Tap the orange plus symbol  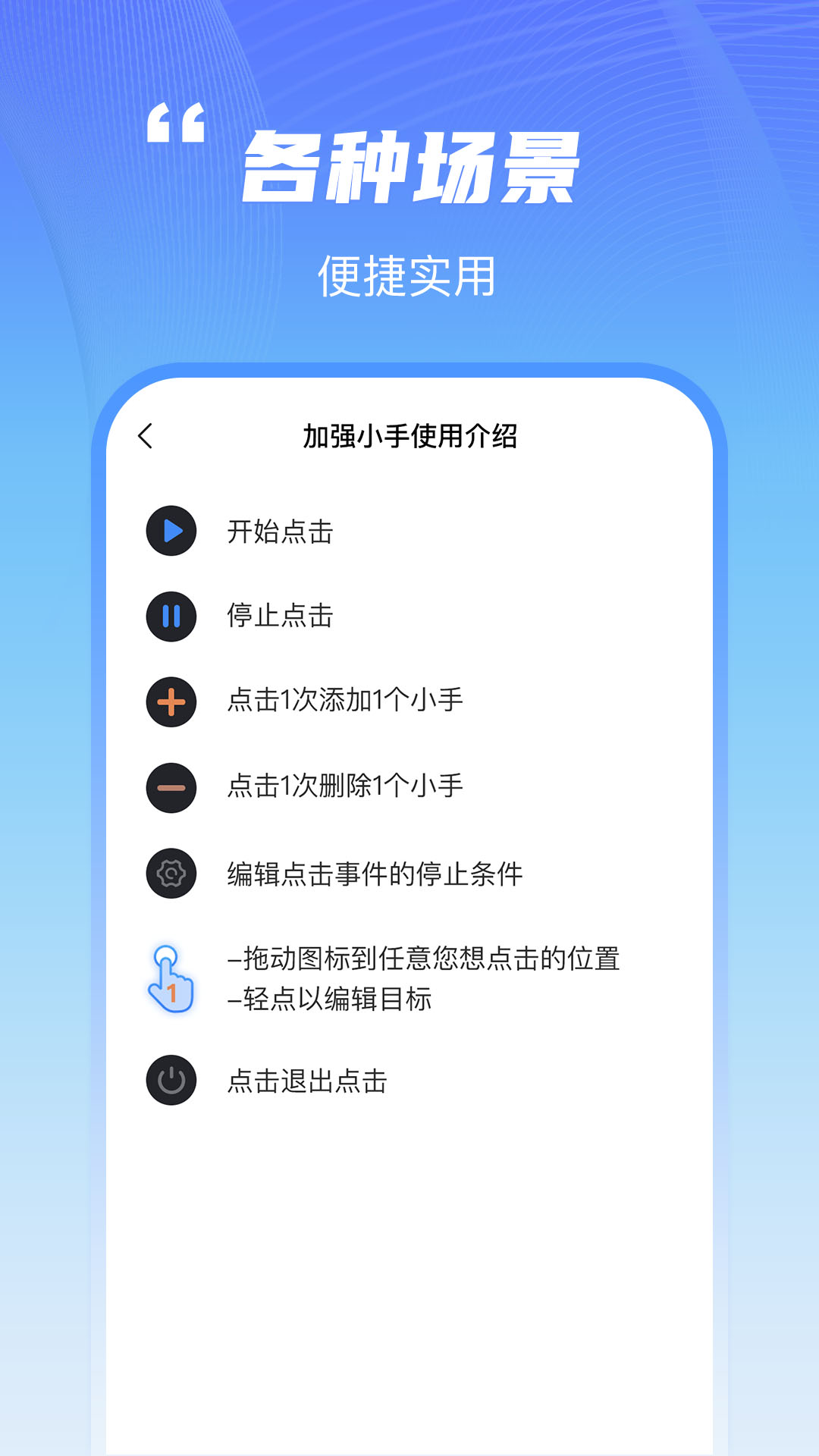171,702
